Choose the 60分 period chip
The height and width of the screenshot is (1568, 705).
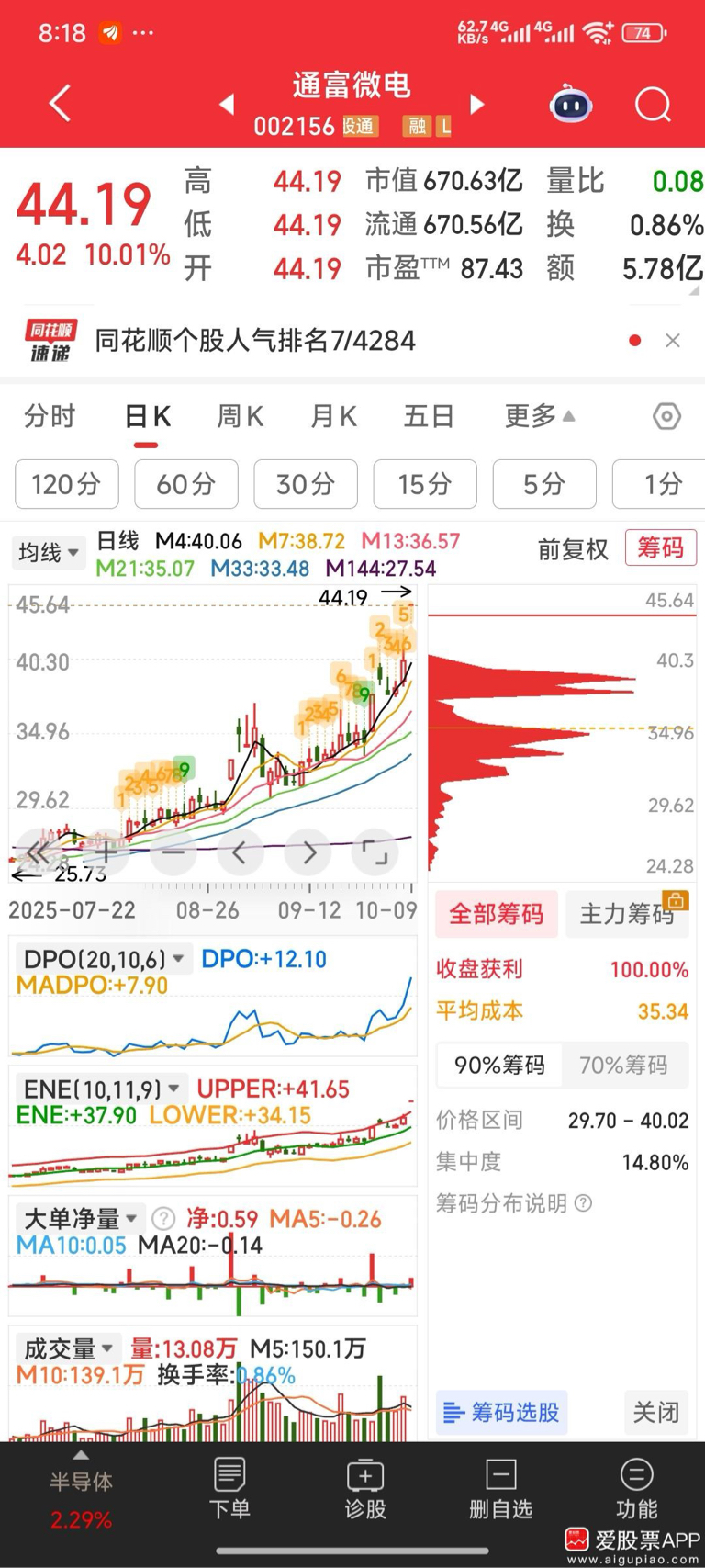(186, 484)
